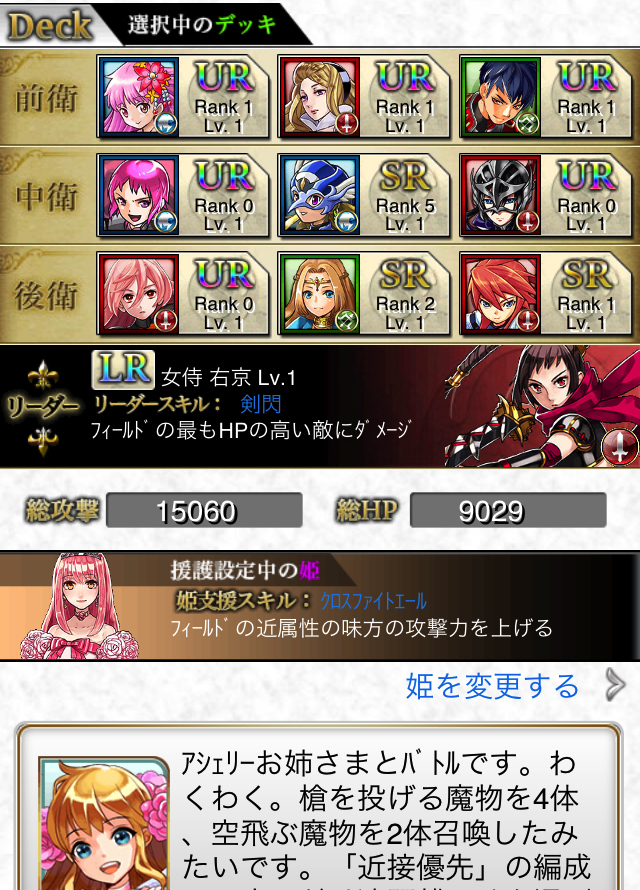Open the pink-haired flower UR card in 前衛

tap(183, 97)
